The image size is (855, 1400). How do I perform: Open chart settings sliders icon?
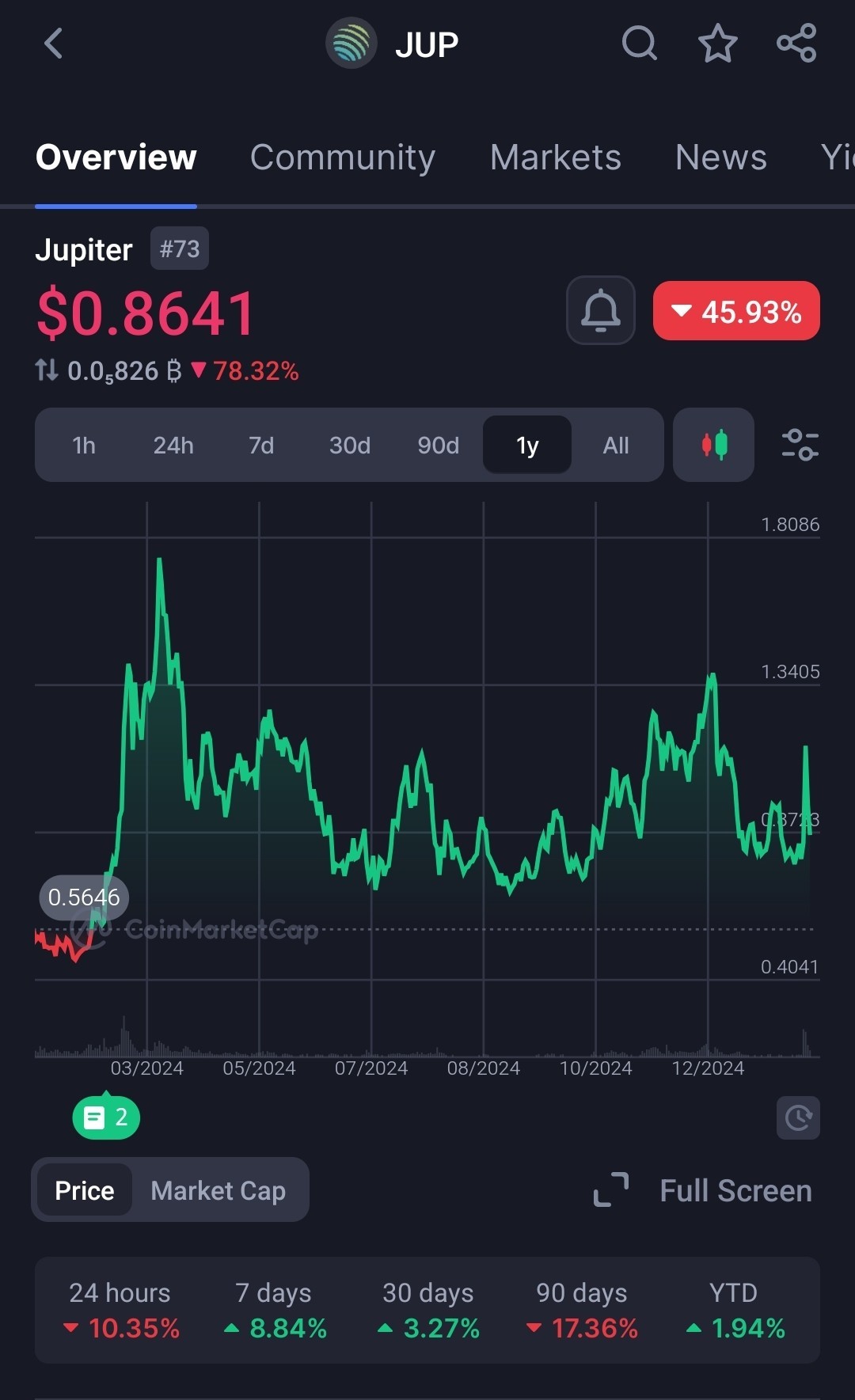click(x=800, y=445)
